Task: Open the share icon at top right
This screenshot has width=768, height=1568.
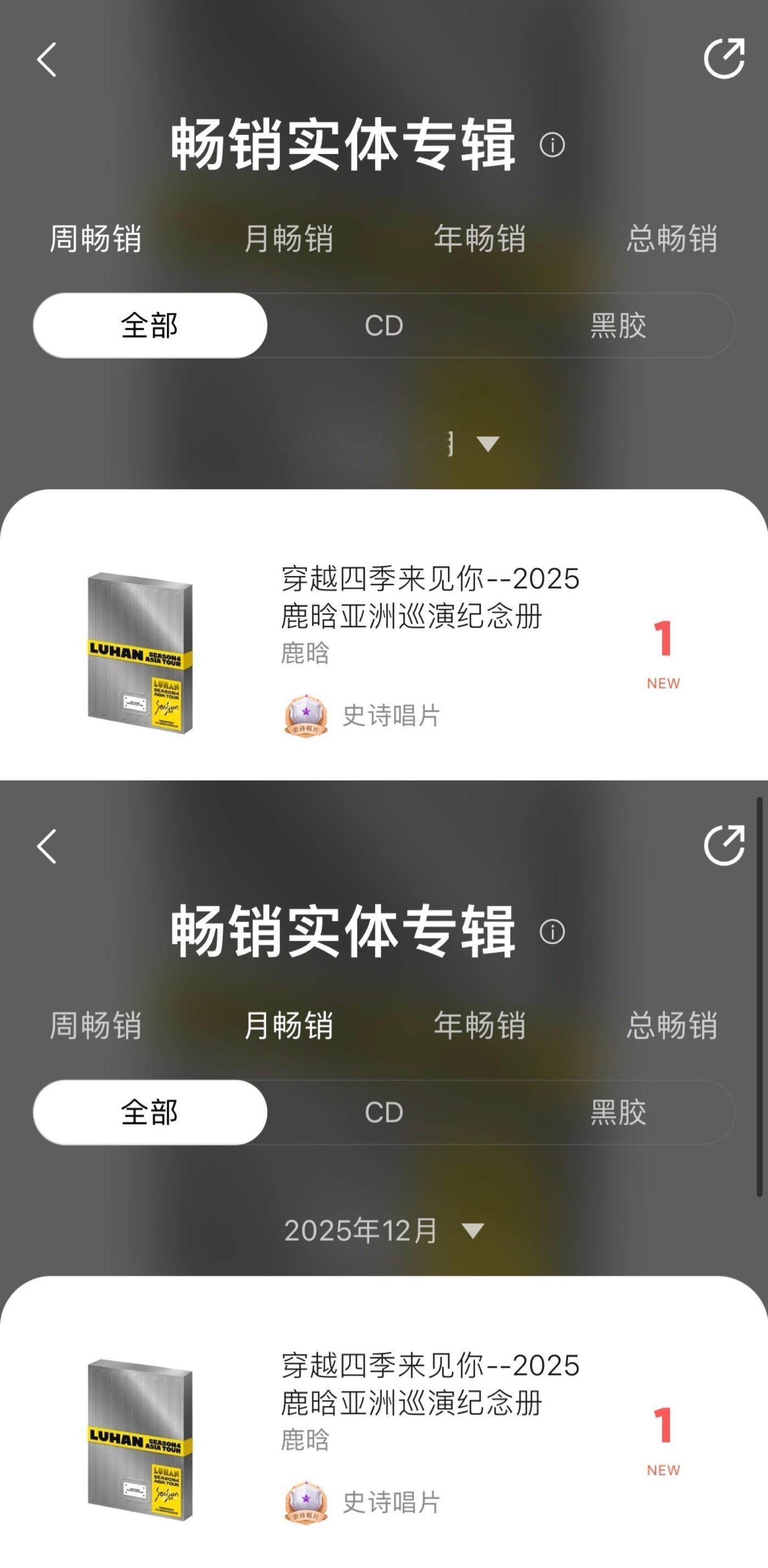Action: 724,58
